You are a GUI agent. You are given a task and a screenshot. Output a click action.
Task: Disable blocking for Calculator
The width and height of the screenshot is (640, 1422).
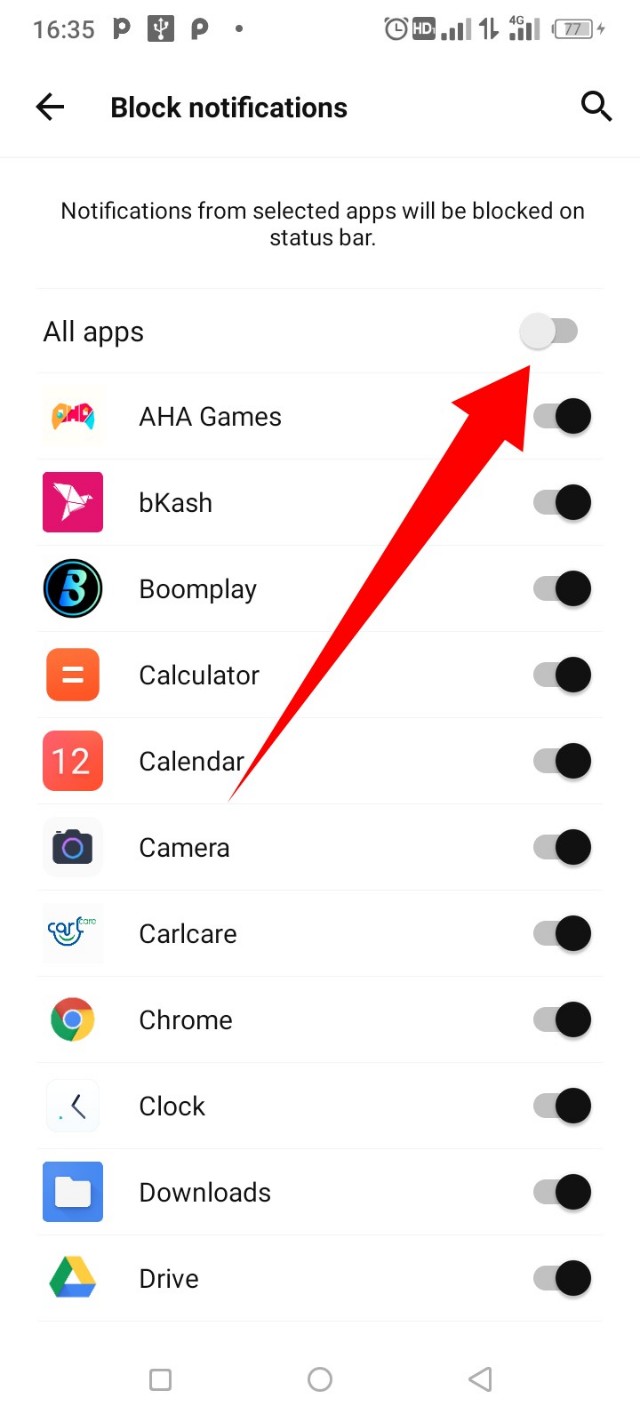562,674
